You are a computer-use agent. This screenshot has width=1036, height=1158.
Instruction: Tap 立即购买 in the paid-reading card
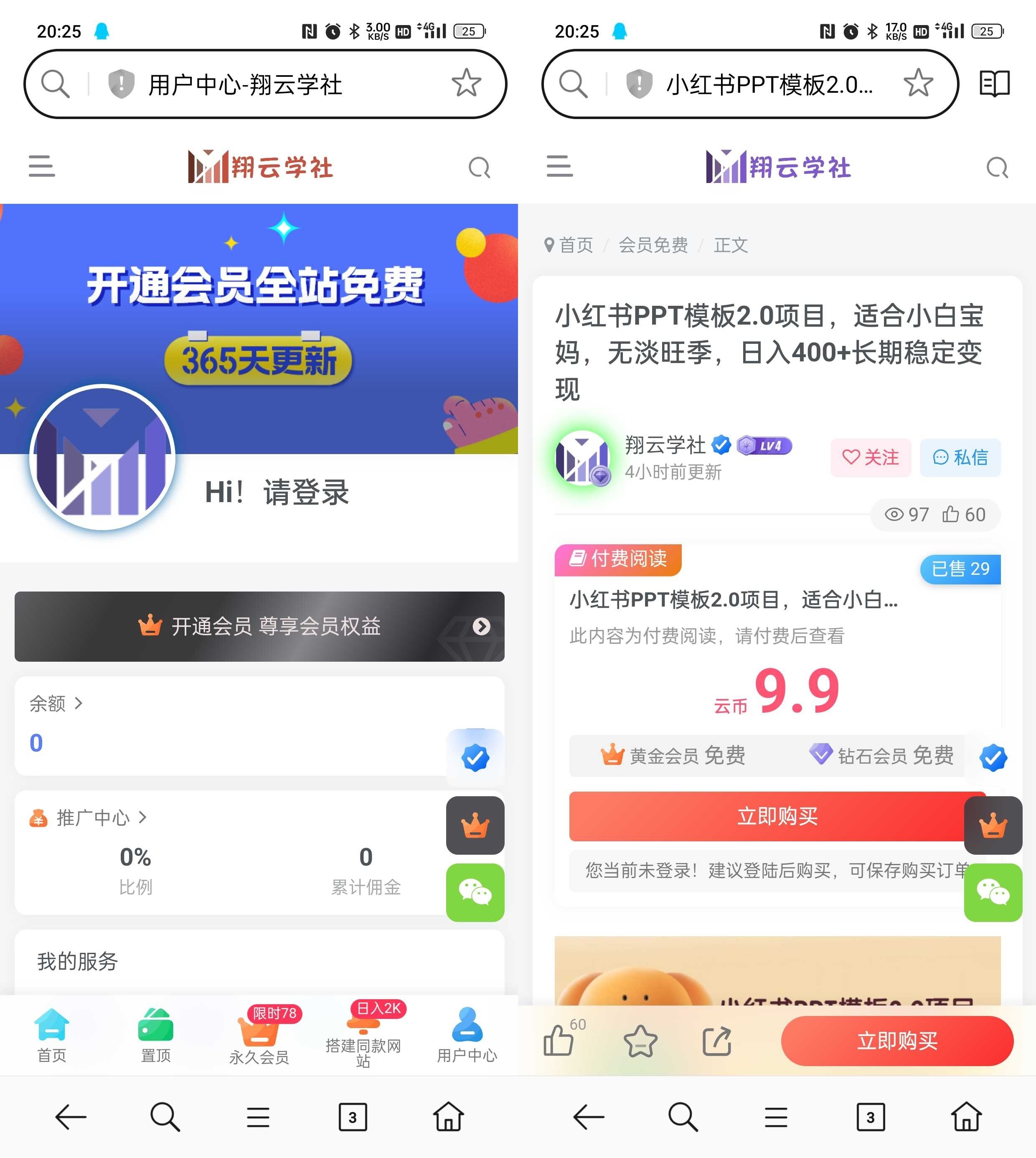coord(777,816)
